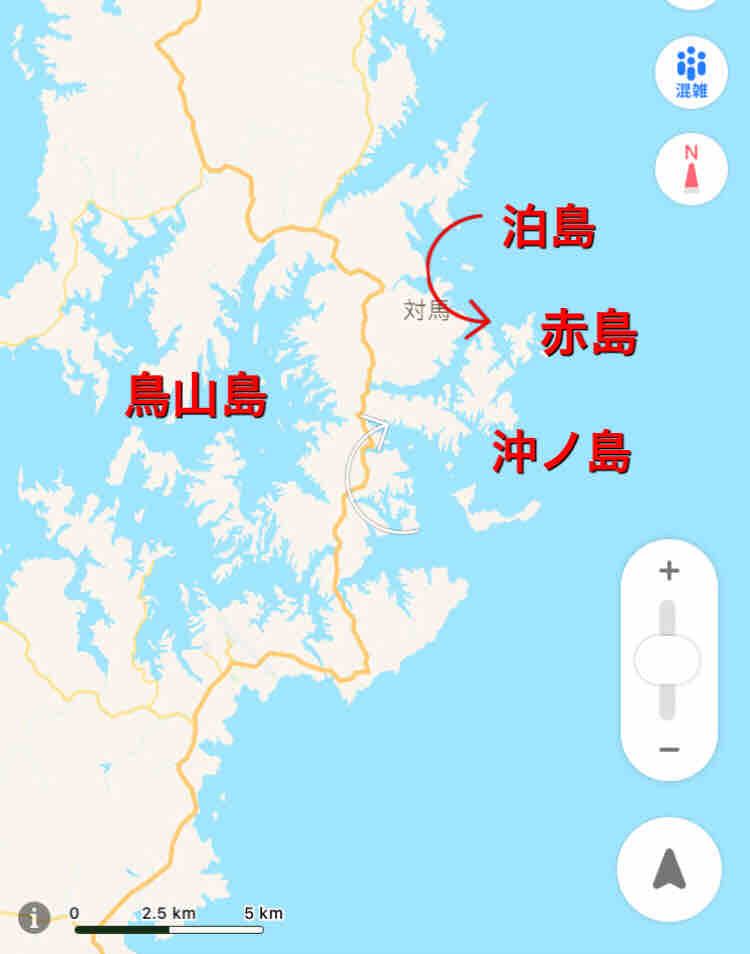Tap the zoom slider handle
The height and width of the screenshot is (954, 750).
tap(667, 660)
